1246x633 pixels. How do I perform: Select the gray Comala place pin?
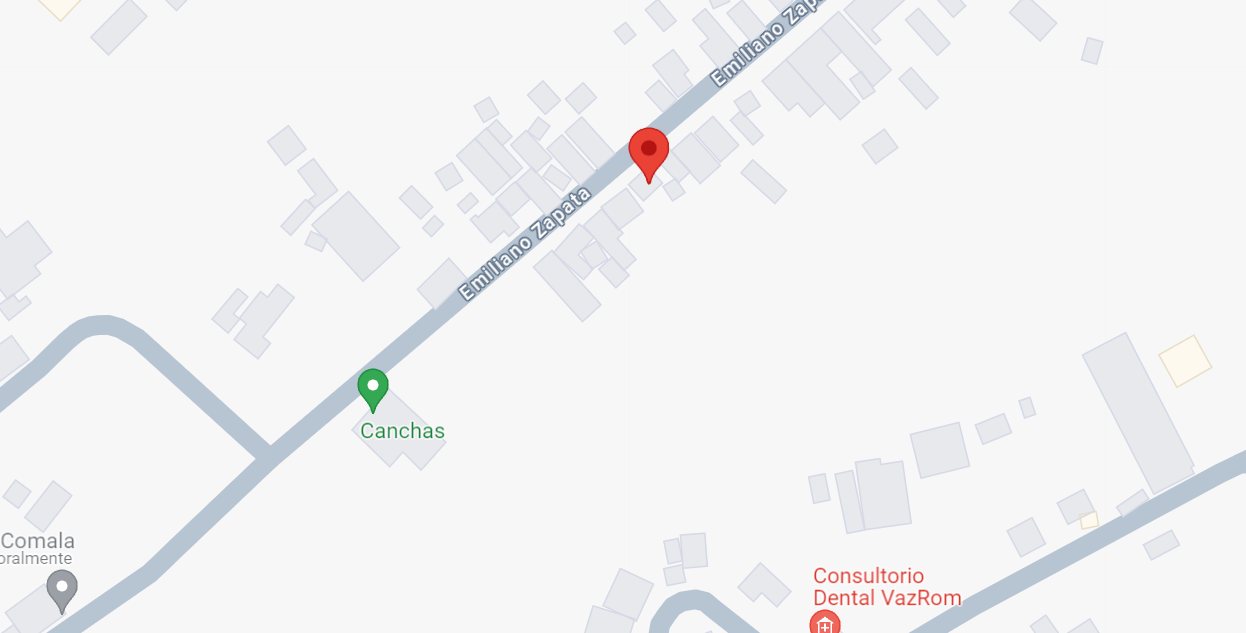click(62, 588)
